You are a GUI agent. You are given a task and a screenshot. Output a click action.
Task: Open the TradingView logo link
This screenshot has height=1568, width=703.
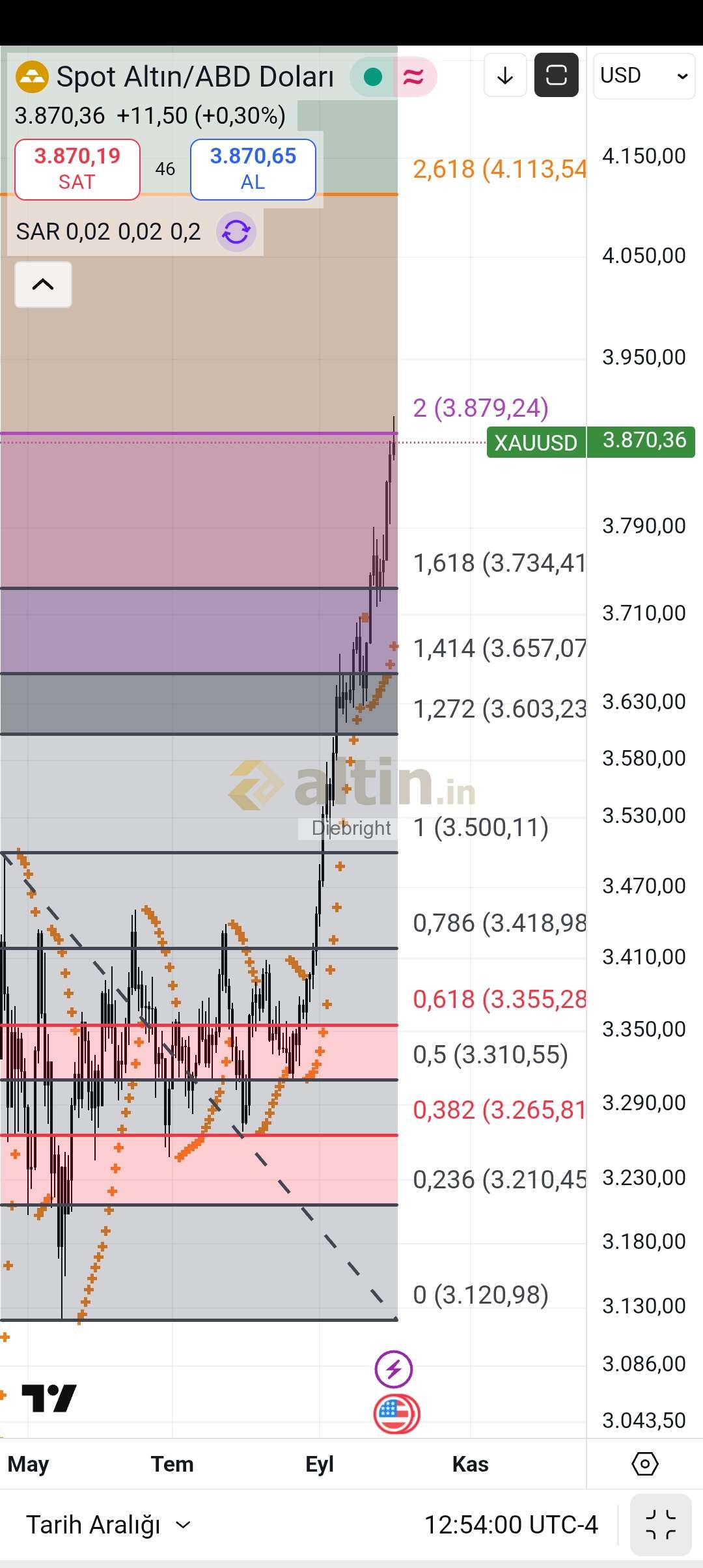(49, 1397)
